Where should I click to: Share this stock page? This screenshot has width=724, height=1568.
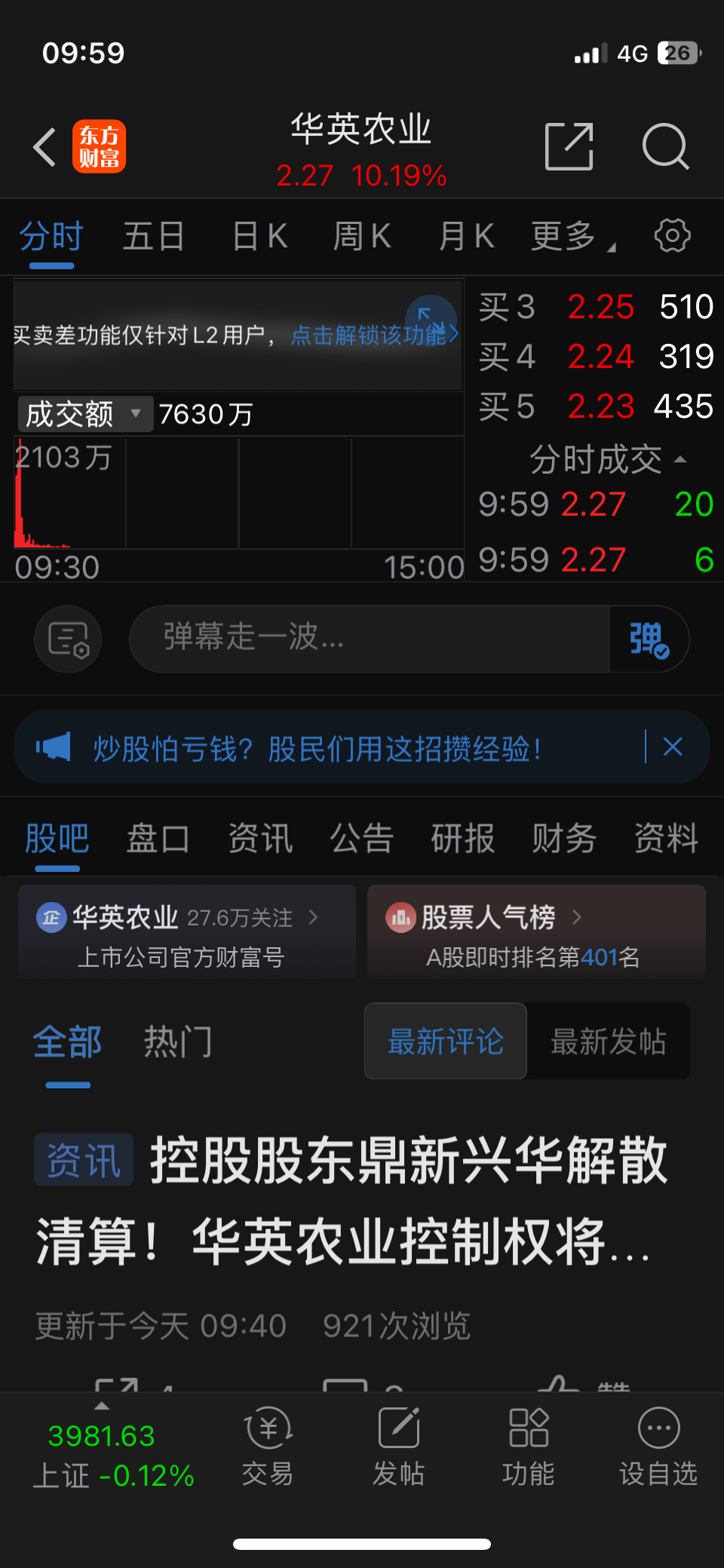coord(569,146)
